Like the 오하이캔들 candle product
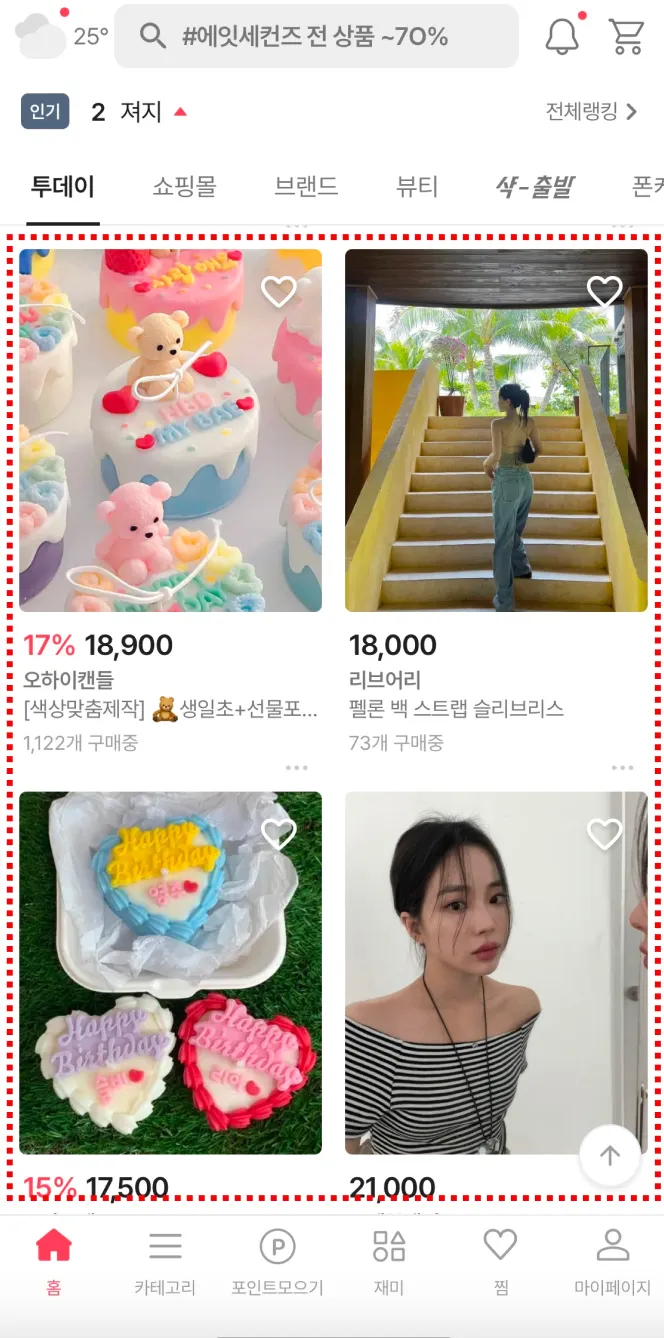This screenshot has height=1338, width=664. [278, 291]
